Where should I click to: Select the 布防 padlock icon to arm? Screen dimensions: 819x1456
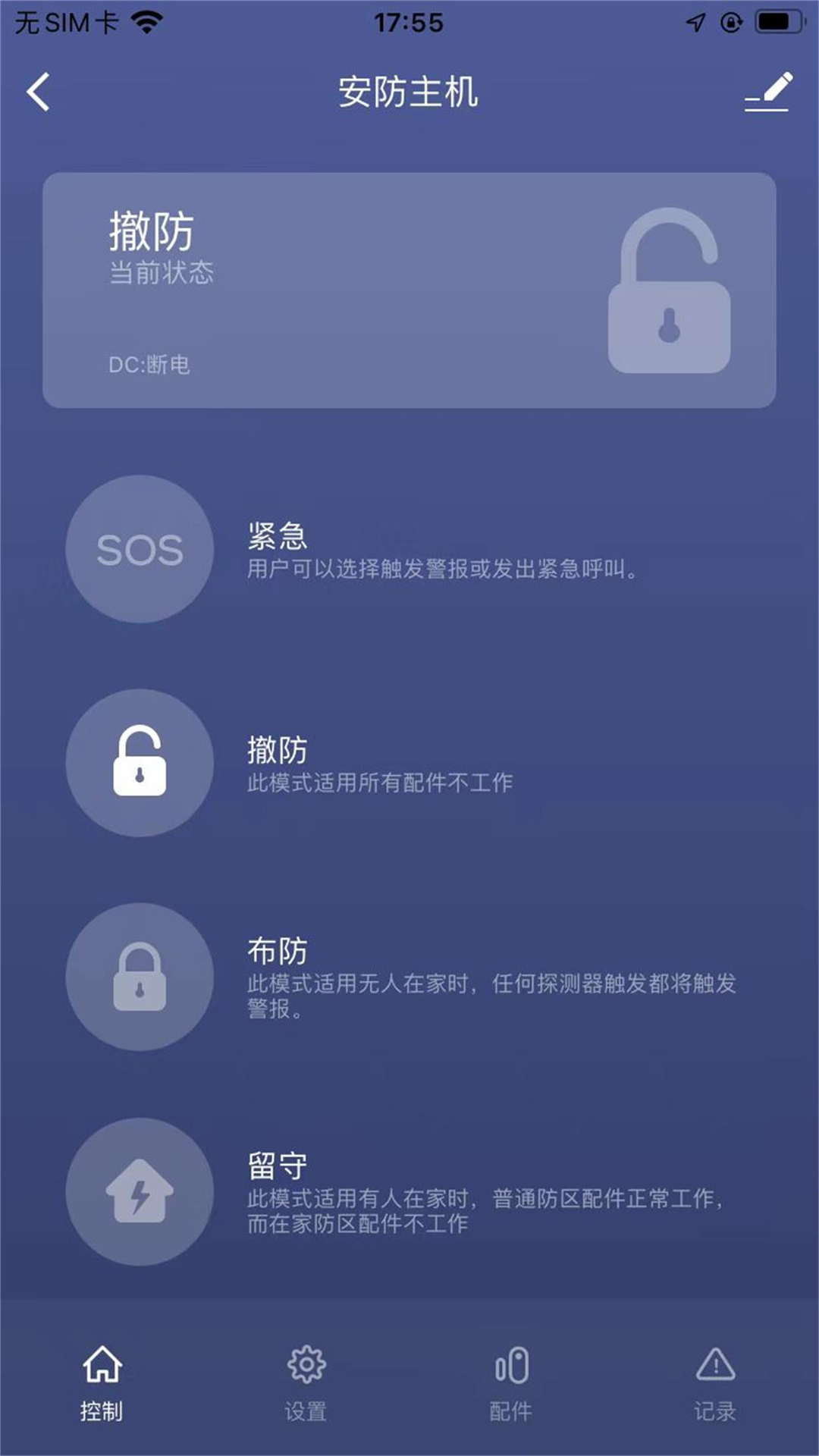140,978
